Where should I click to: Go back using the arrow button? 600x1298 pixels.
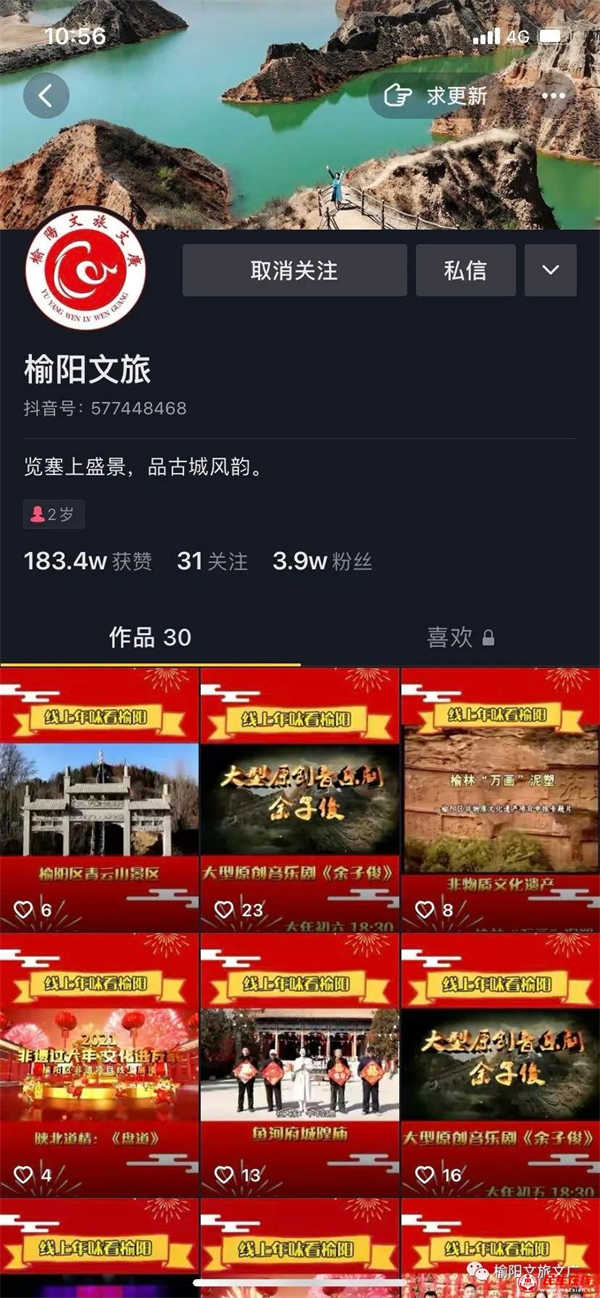(x=46, y=96)
